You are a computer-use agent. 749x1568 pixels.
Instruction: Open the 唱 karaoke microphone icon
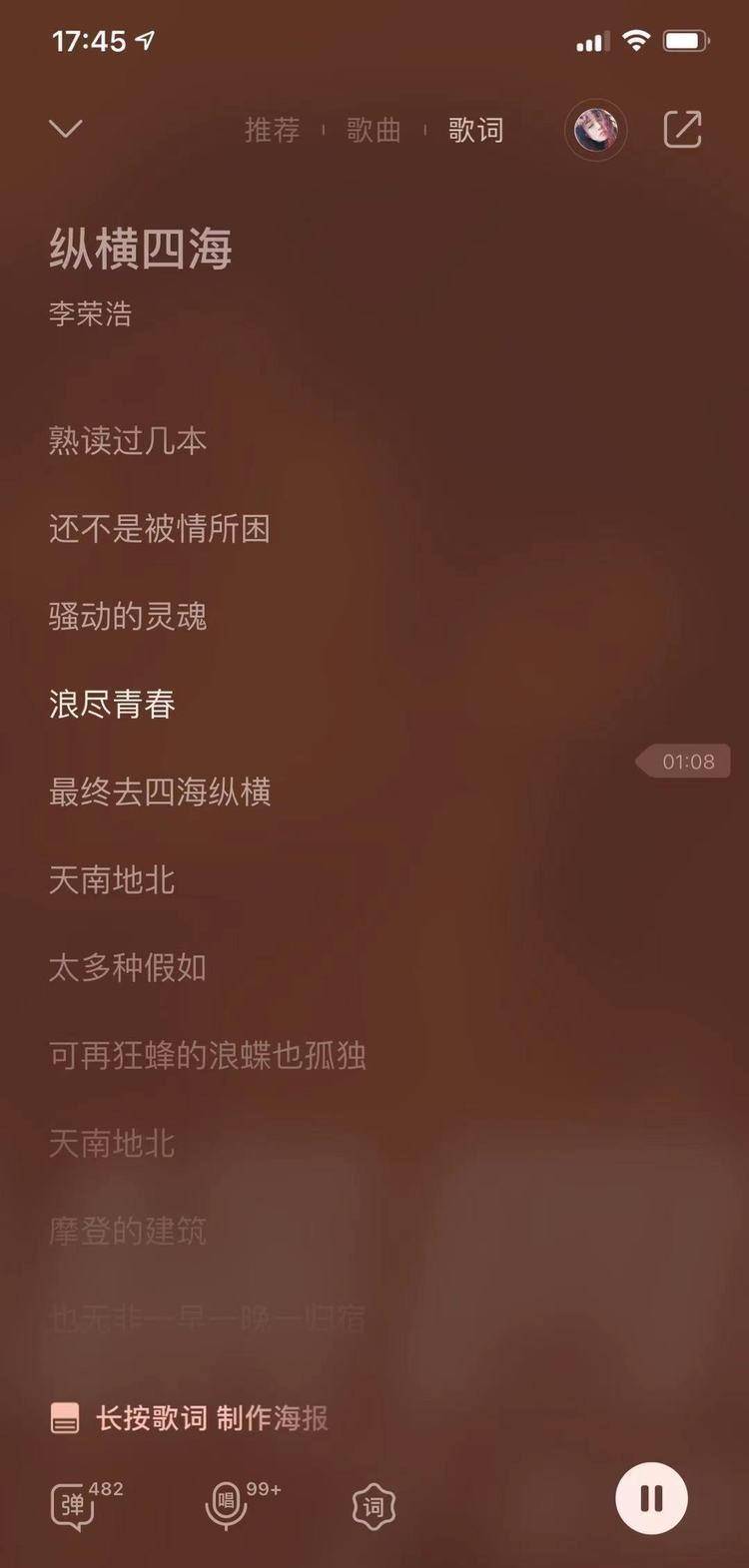(227, 1504)
